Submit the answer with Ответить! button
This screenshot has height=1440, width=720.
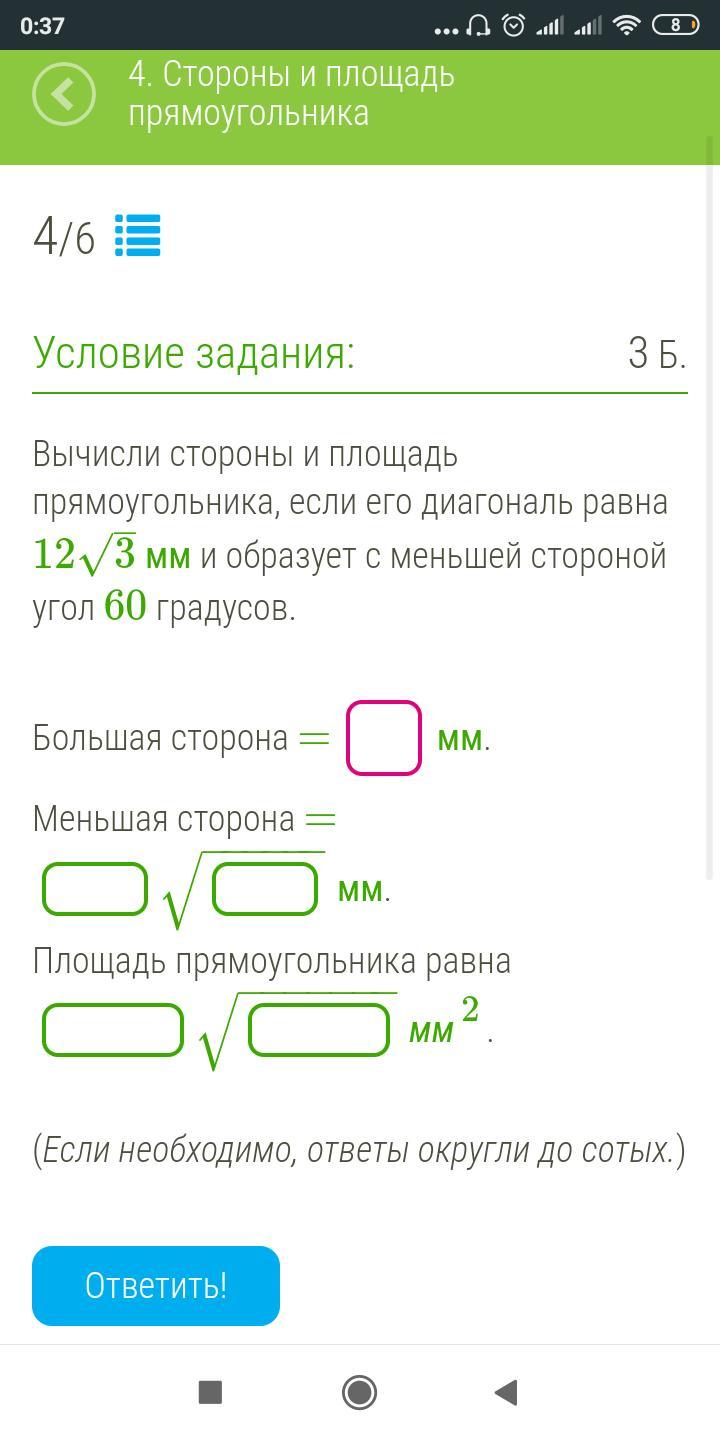(156, 1286)
